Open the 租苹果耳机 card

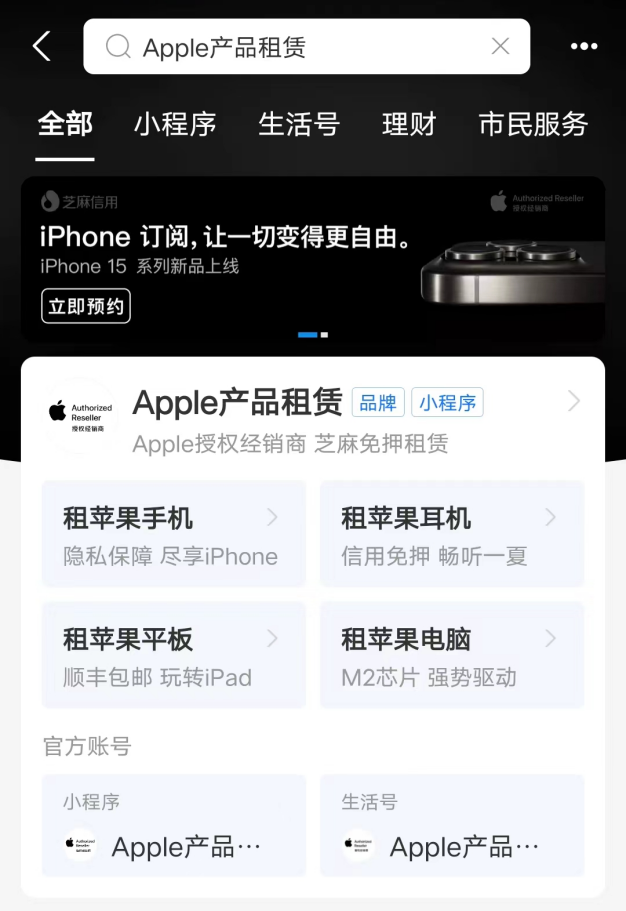tap(451, 534)
